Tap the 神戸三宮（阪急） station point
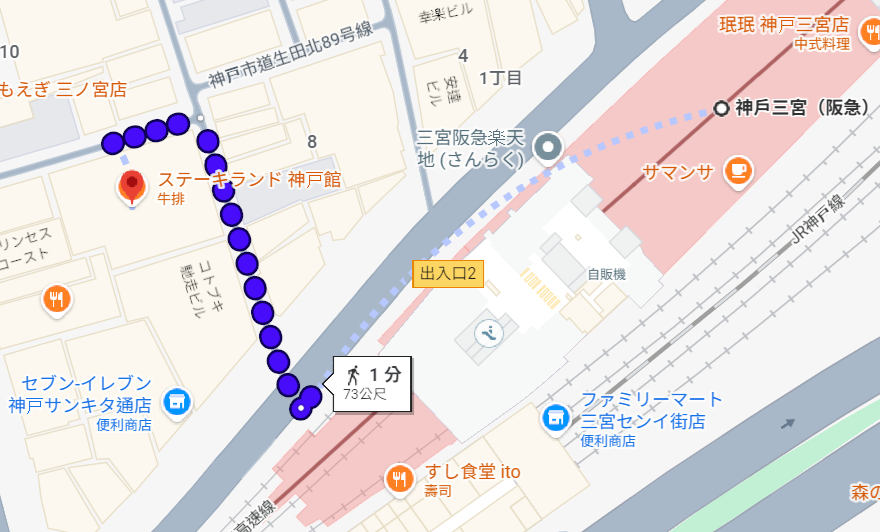The height and width of the screenshot is (532, 880). point(722,108)
